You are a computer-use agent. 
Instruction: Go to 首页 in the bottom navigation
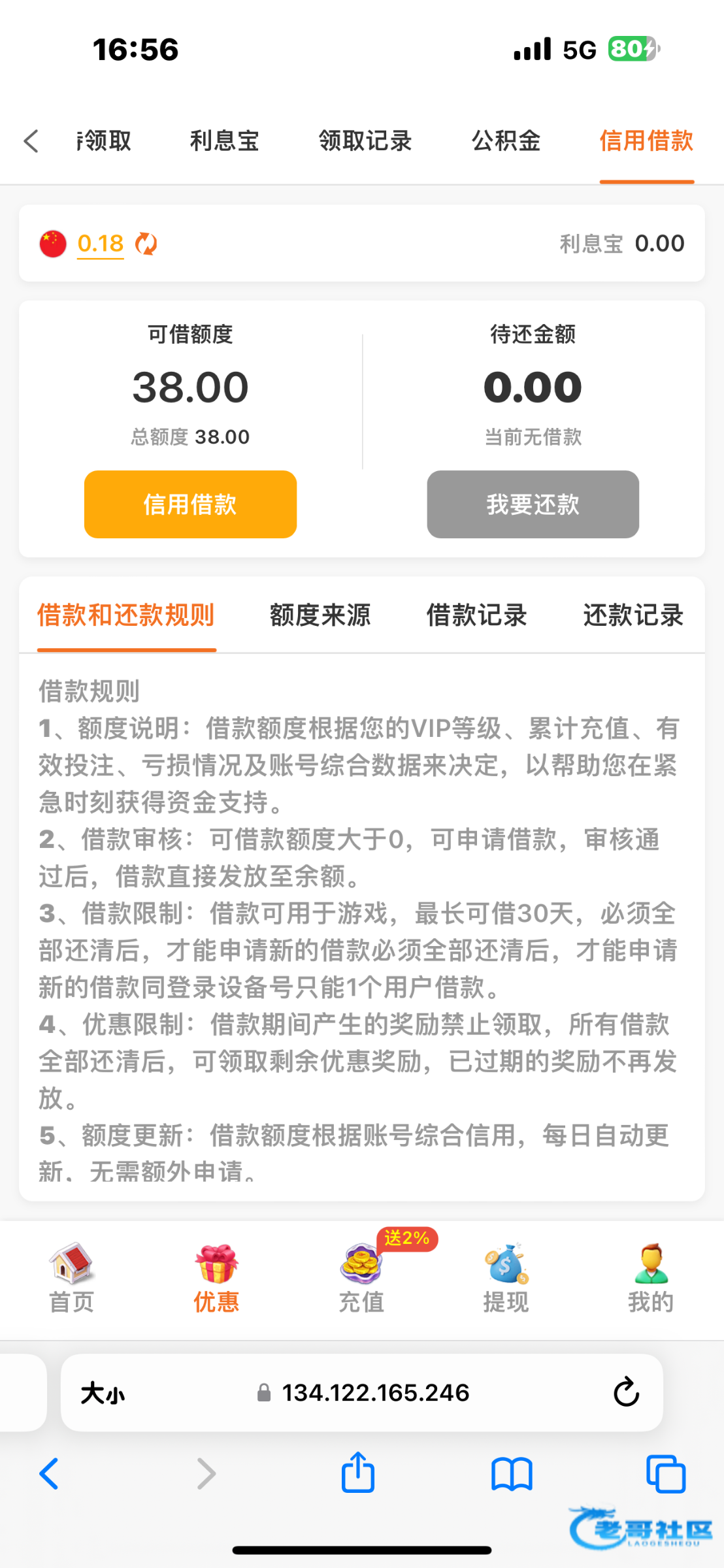click(72, 1278)
